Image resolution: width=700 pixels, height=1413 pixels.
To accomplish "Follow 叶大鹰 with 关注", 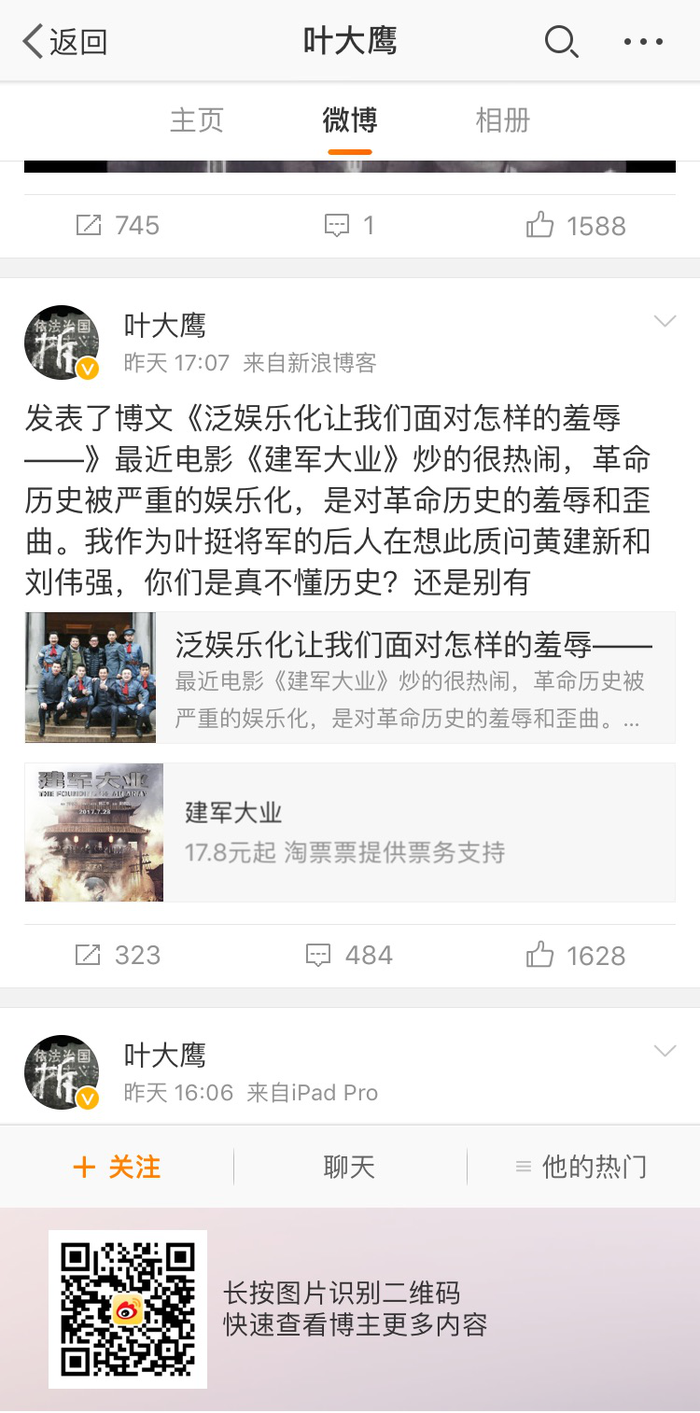I will pyautogui.click(x=117, y=1167).
